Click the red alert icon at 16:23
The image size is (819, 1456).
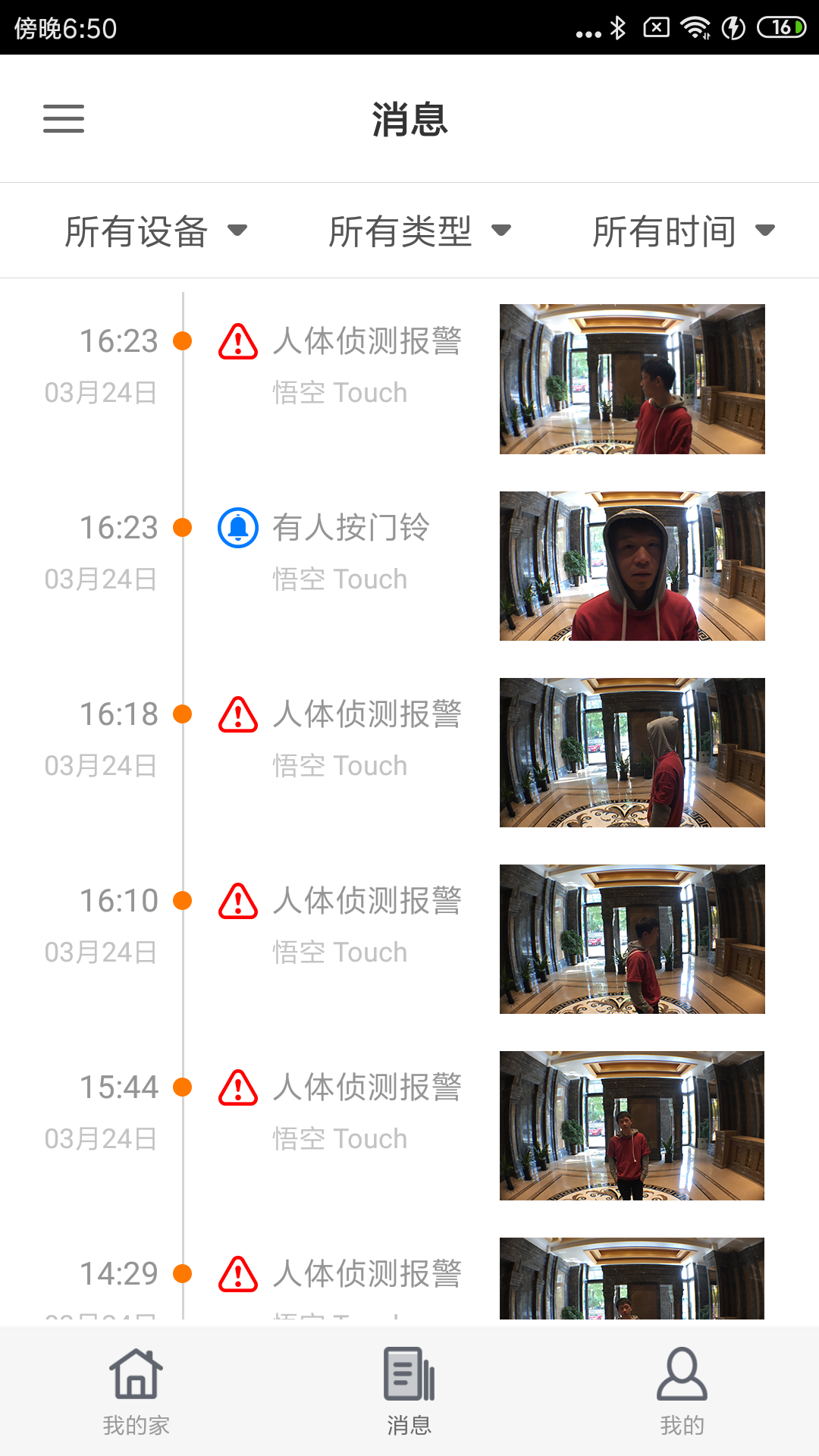(237, 341)
